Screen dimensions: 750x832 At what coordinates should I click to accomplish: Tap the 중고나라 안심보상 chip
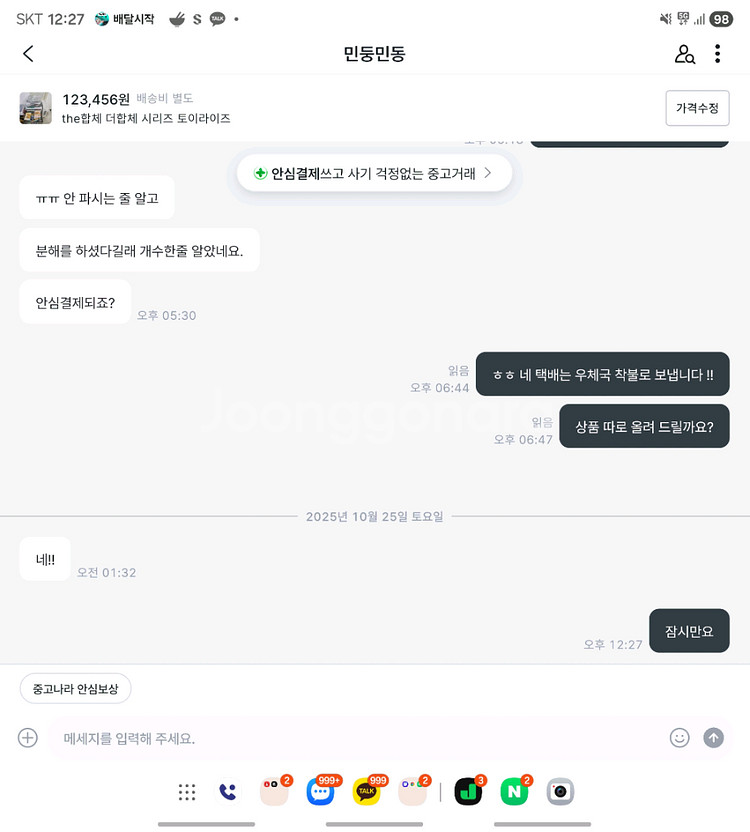[75, 688]
